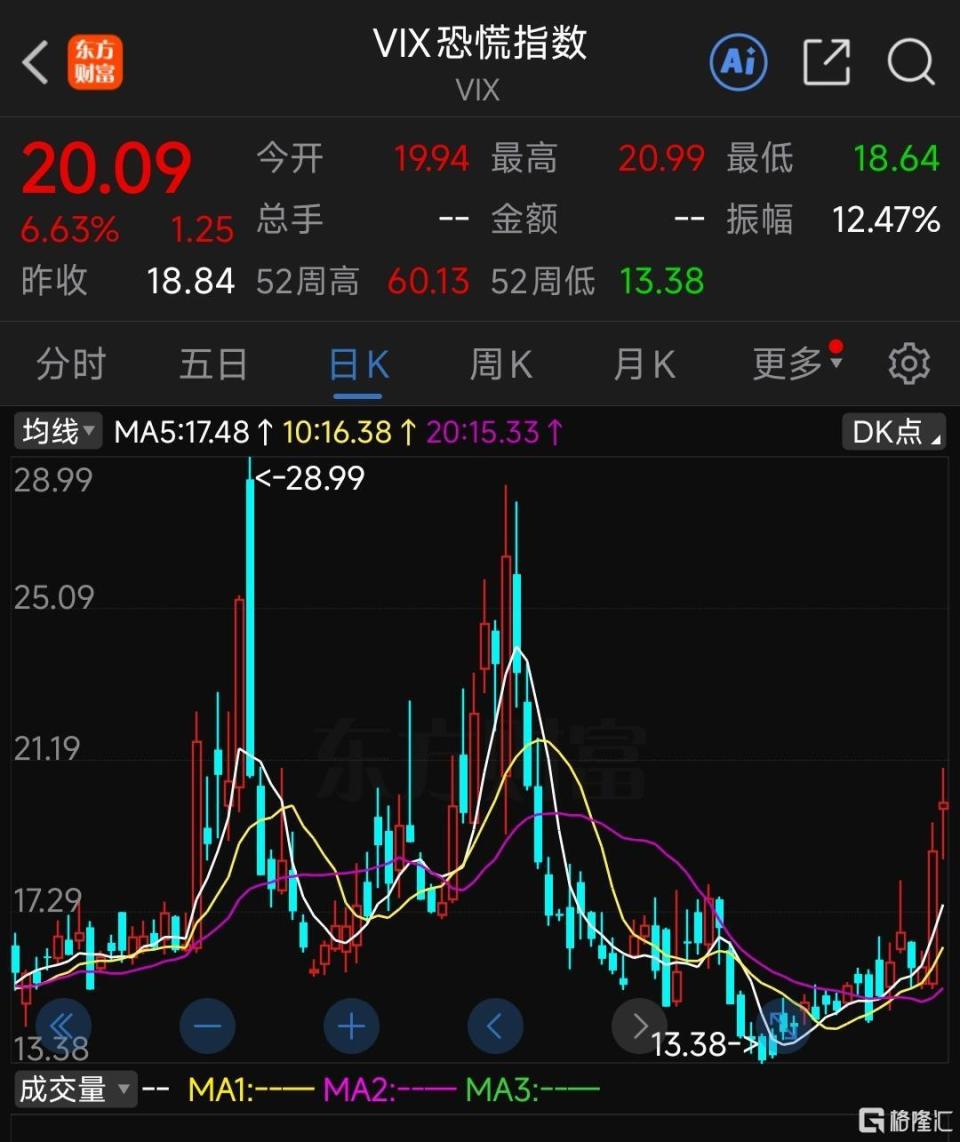
Task: Open the 五日 five-day view
Action: pos(212,364)
